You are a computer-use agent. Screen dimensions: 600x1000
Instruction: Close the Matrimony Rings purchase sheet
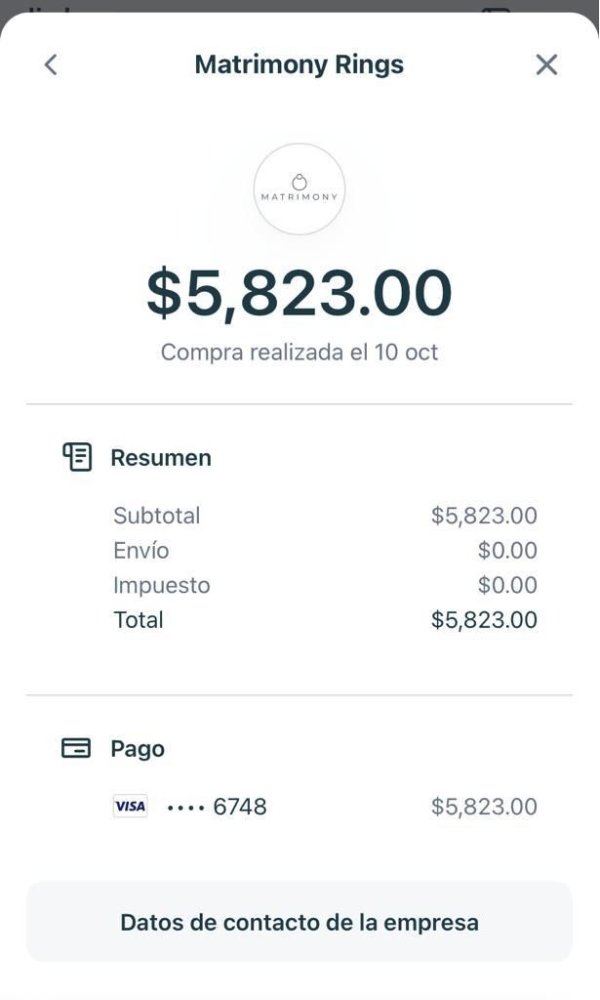pyautogui.click(x=546, y=64)
